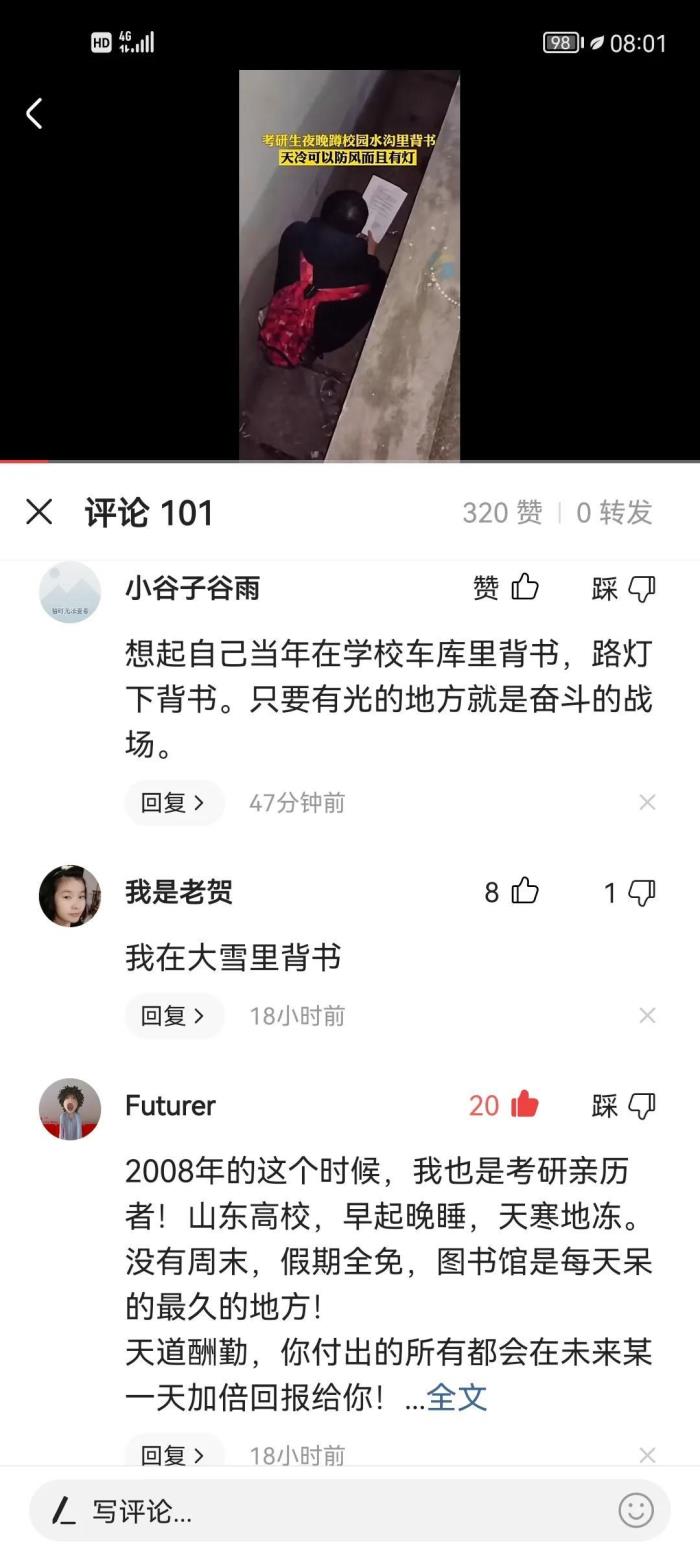Expand Futurer's comment with 全文
Viewport: 700px width, 1555px height.
click(457, 1397)
